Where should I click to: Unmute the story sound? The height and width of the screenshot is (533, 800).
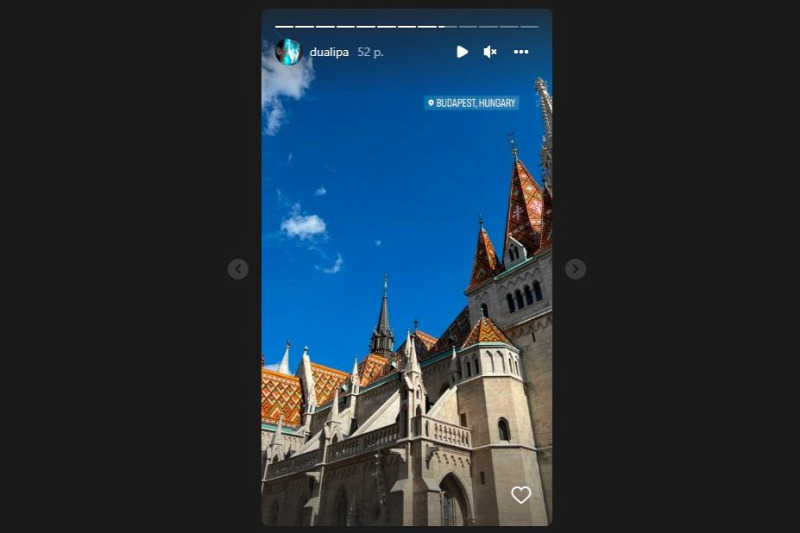point(490,52)
